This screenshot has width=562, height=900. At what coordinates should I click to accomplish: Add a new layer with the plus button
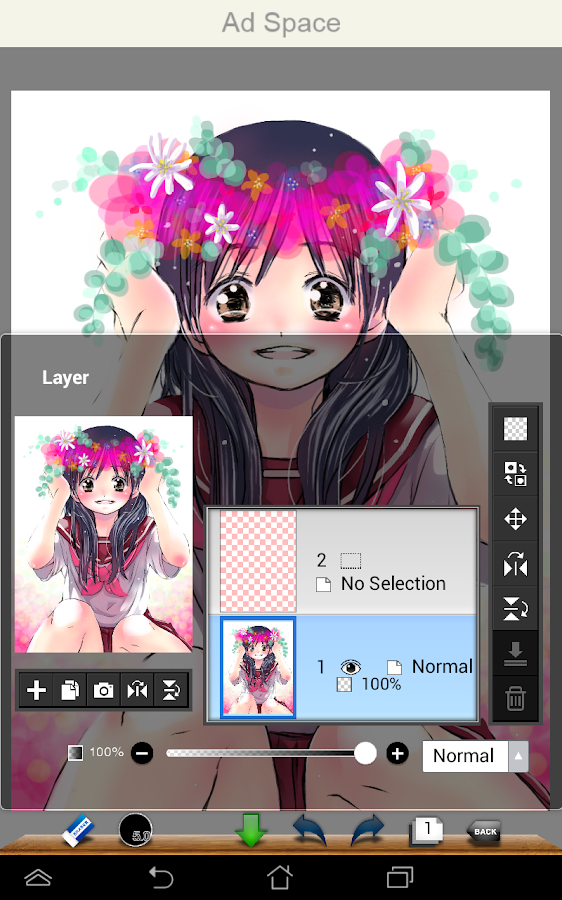[x=36, y=690]
